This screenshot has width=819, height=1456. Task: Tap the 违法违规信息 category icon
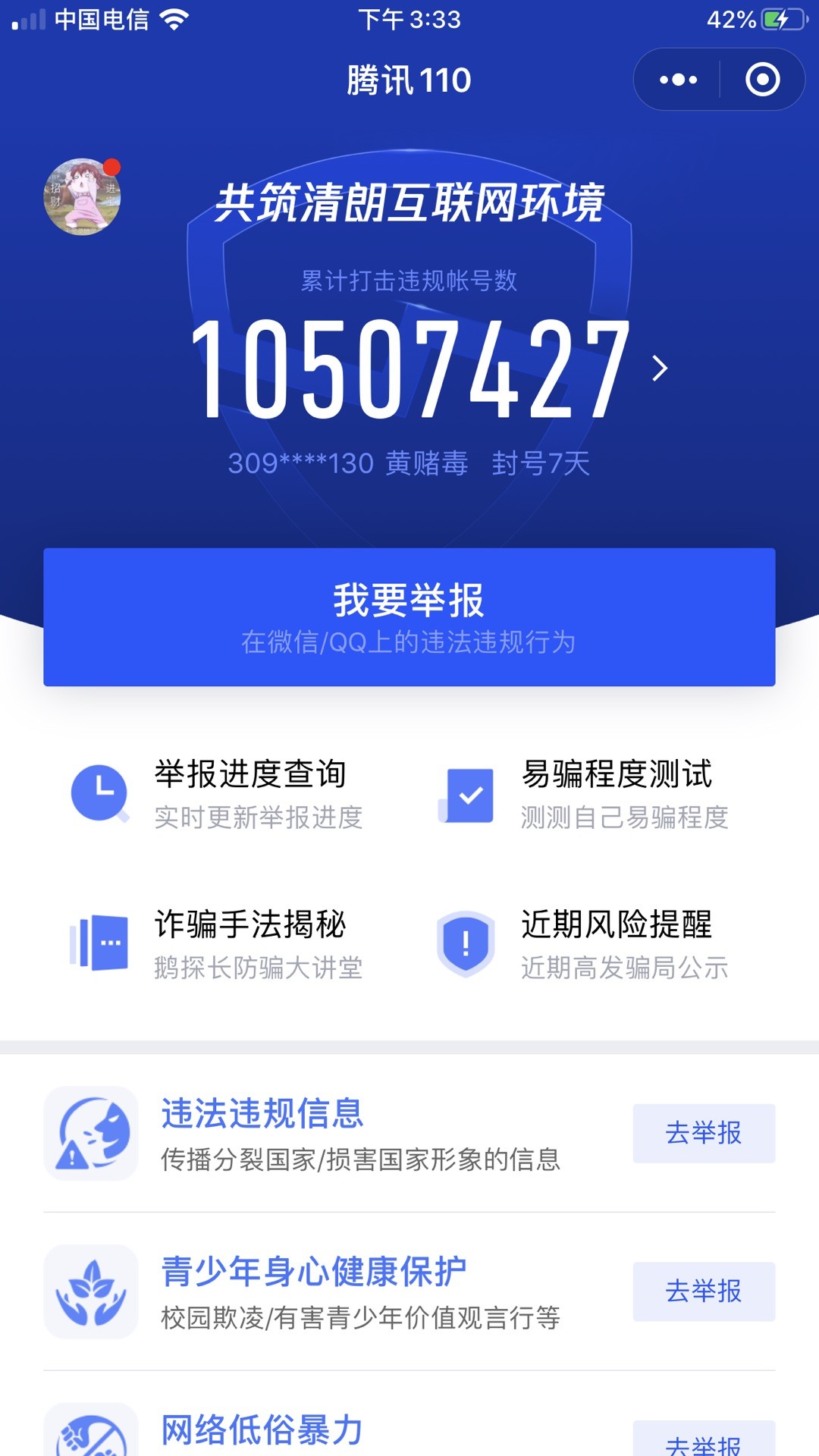pos(95,1133)
